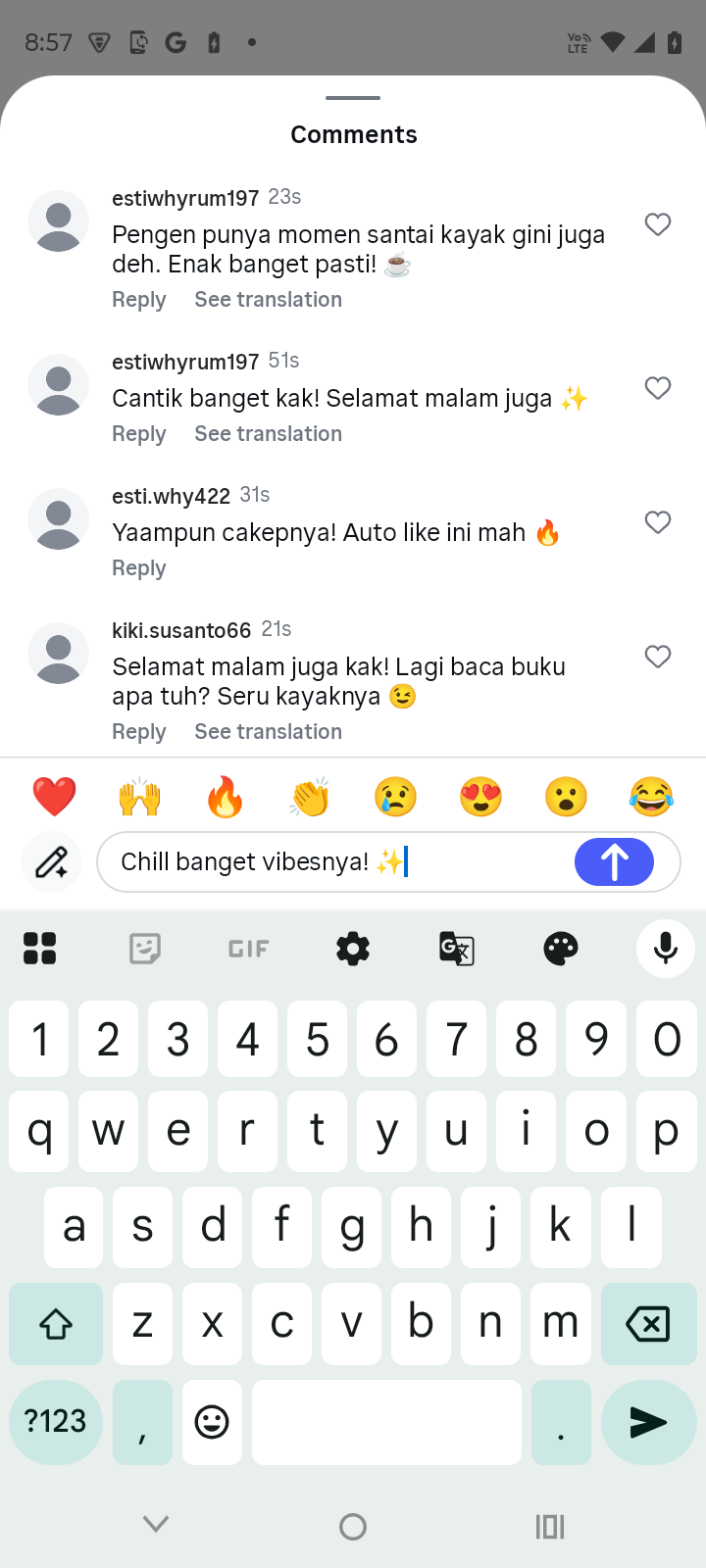This screenshot has height=1568, width=706.
Task: Open esti.why422's profile avatar
Action: point(59,519)
